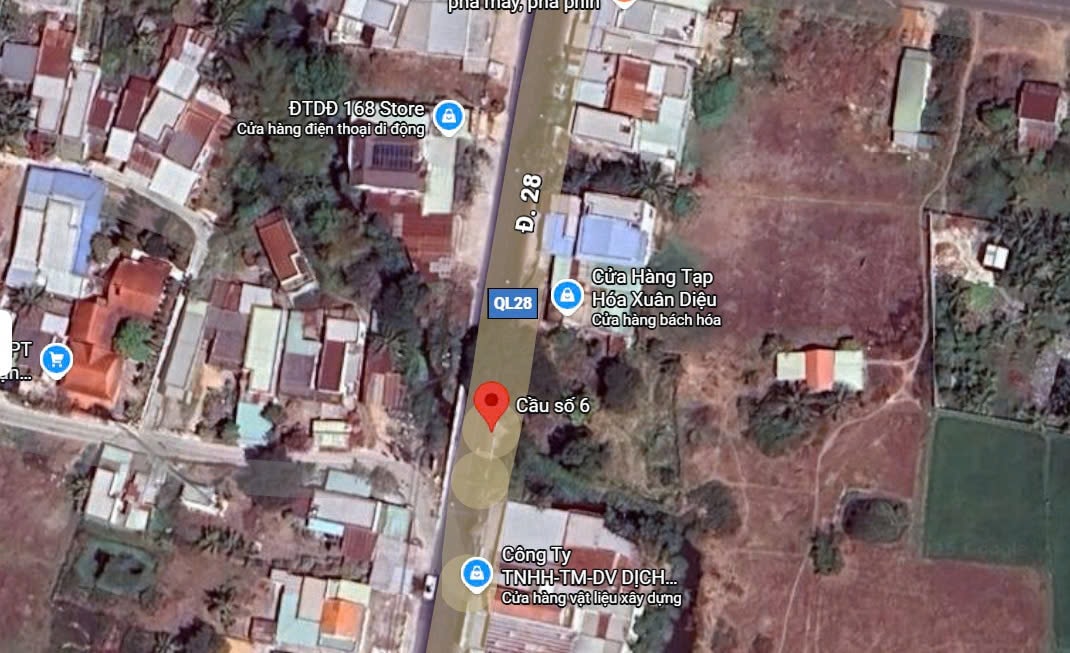Open the Công Ty TNHH-TM-DV store marker
The image size is (1070, 653).
tap(477, 573)
